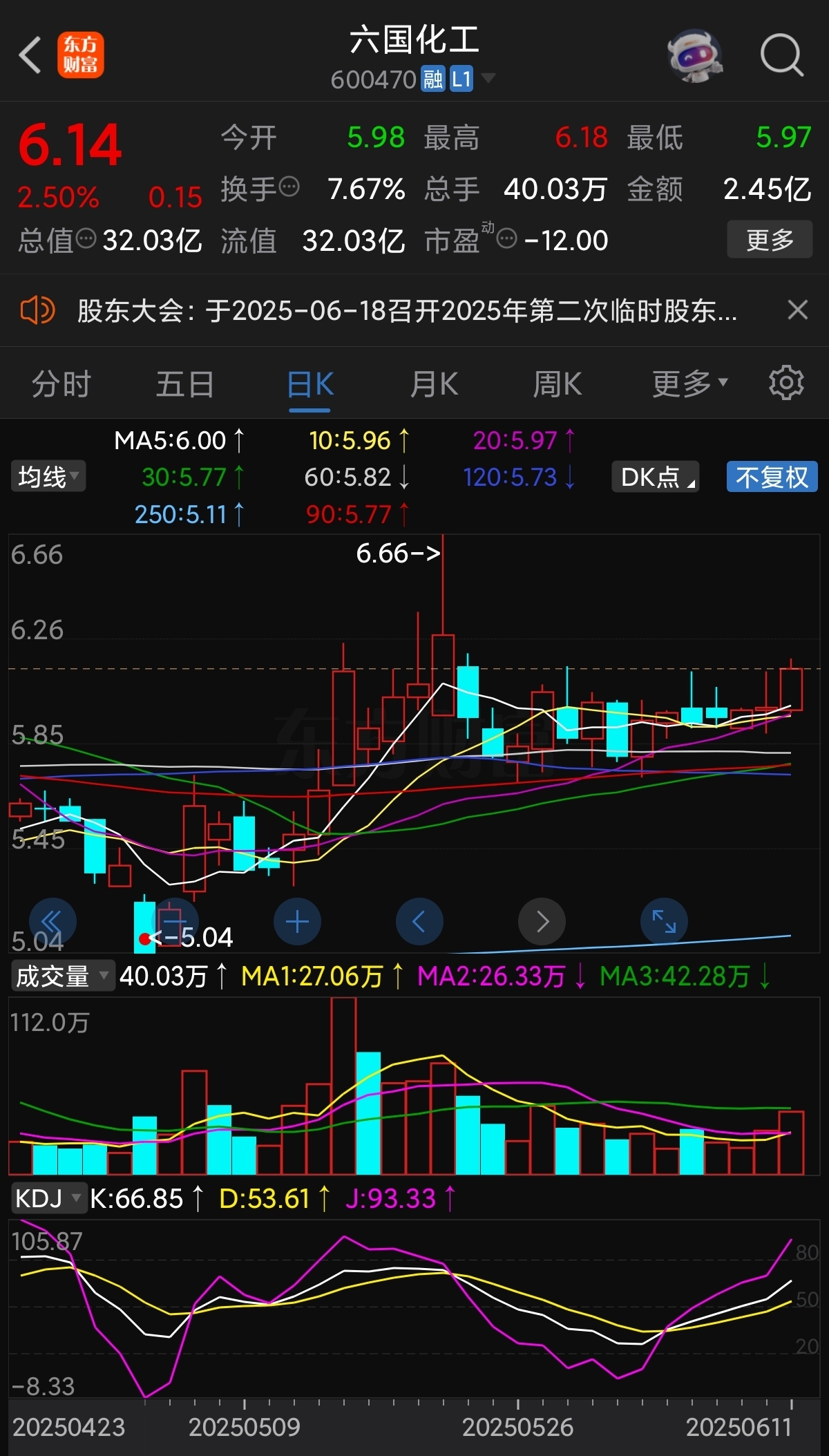
Task: Mute the 股东大会 announcement speaker
Action: pos(38,310)
